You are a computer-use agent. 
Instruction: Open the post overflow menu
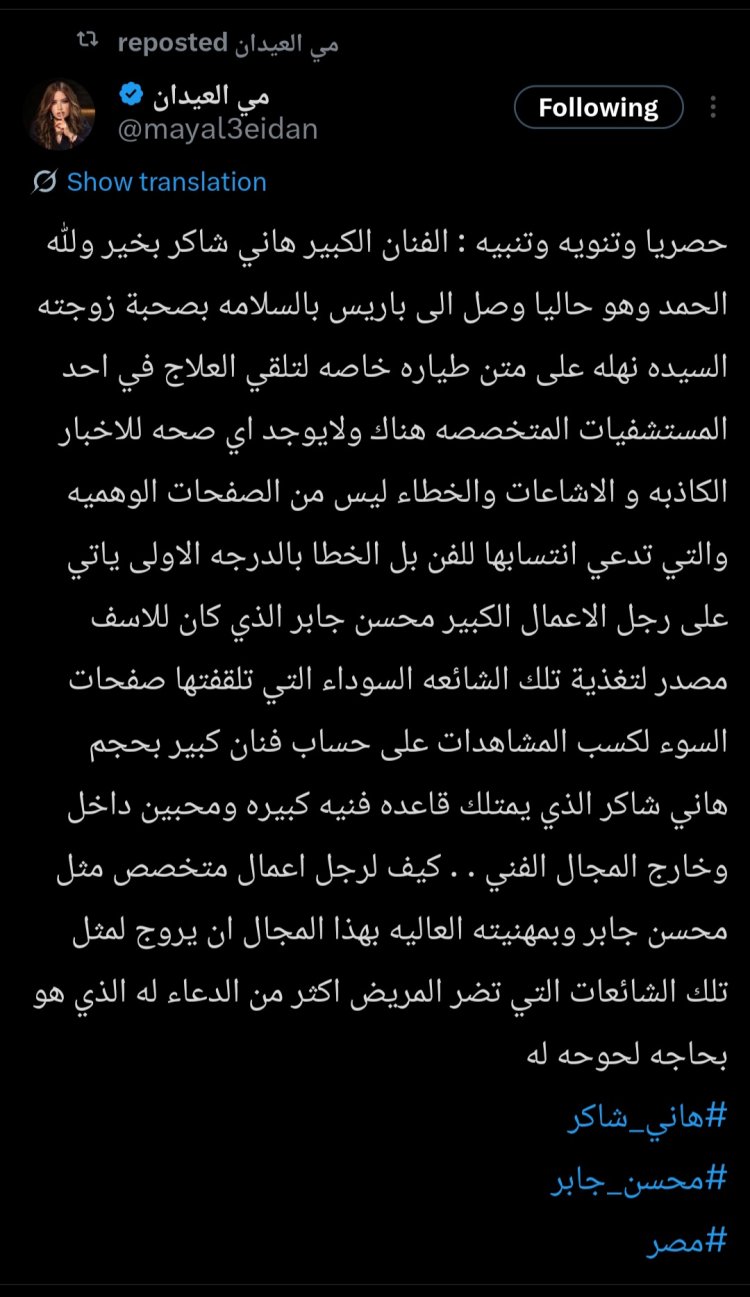tap(712, 108)
